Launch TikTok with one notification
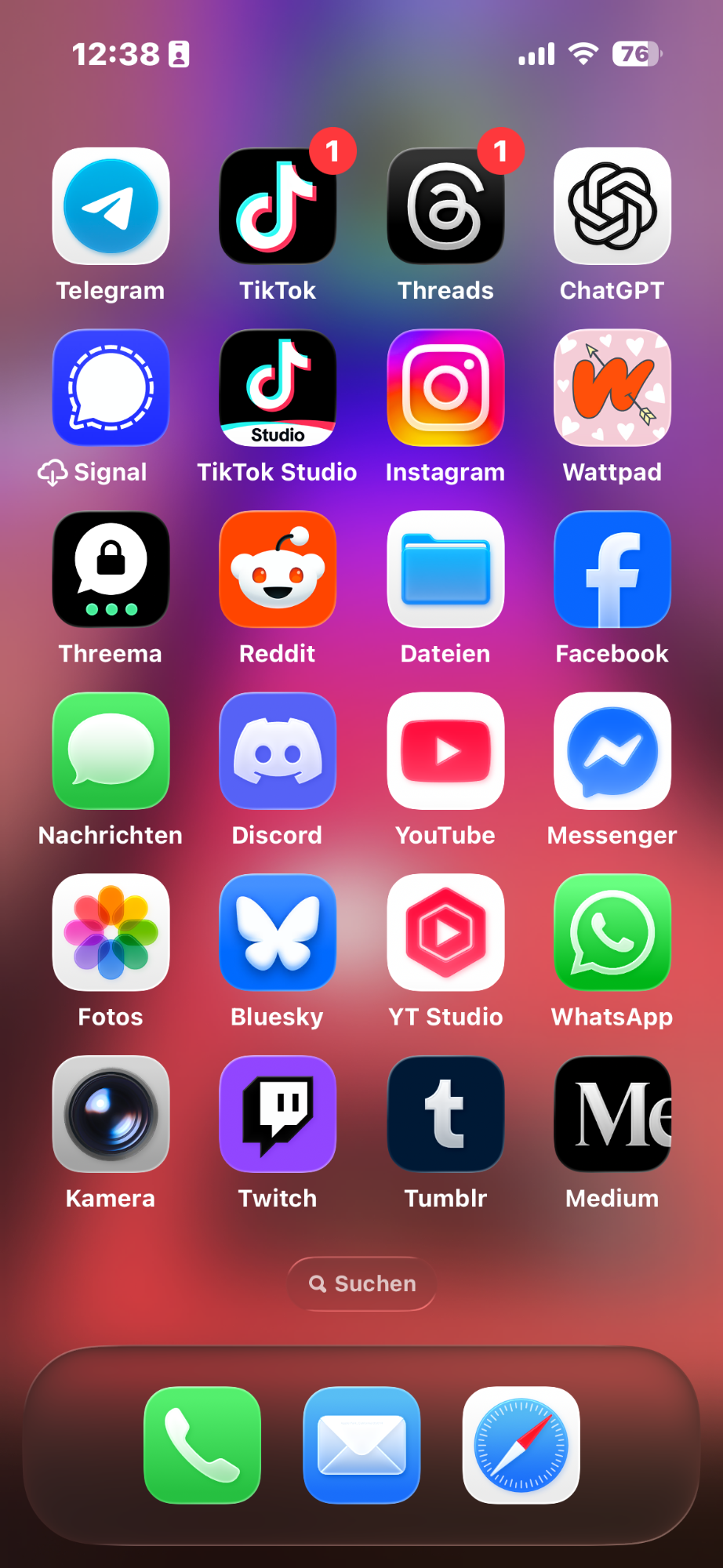Screen dimensions: 723x1568 point(278,206)
